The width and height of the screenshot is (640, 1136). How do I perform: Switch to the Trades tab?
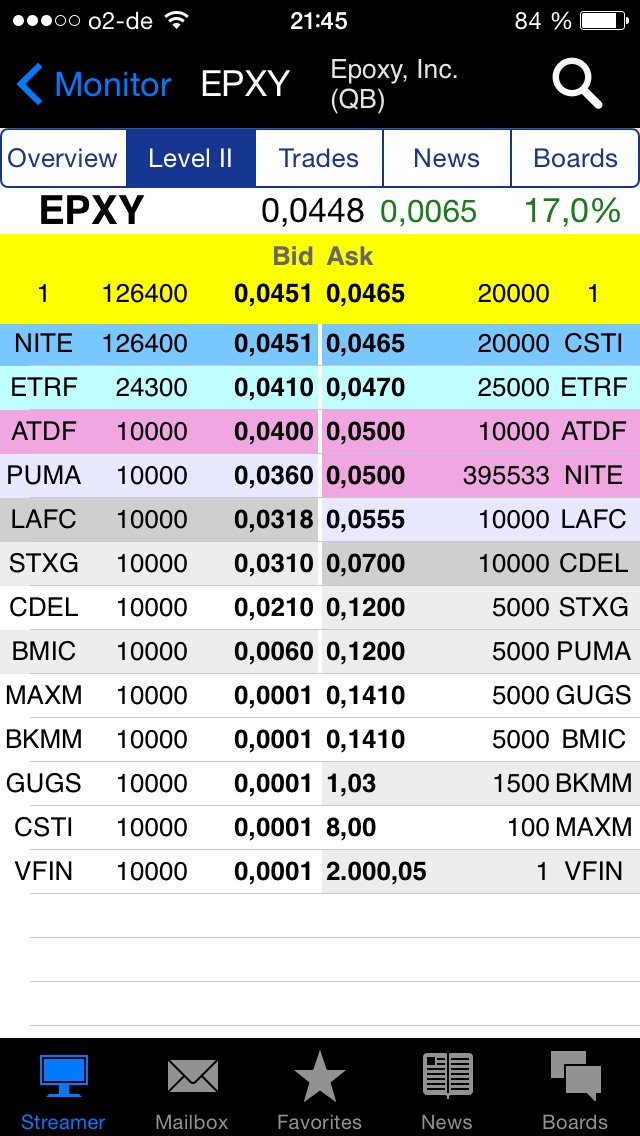[x=318, y=158]
